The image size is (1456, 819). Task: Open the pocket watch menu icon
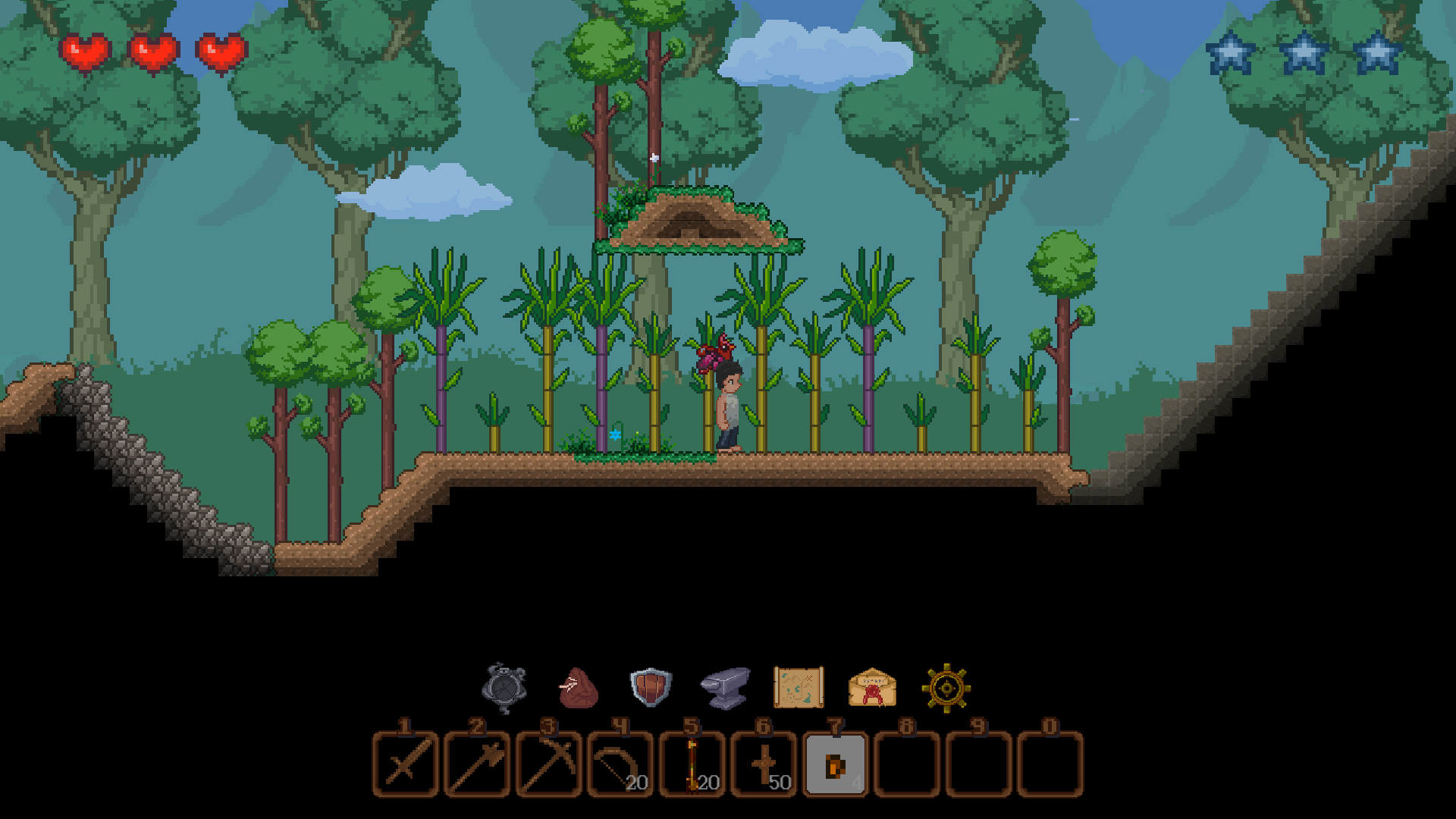tap(504, 687)
